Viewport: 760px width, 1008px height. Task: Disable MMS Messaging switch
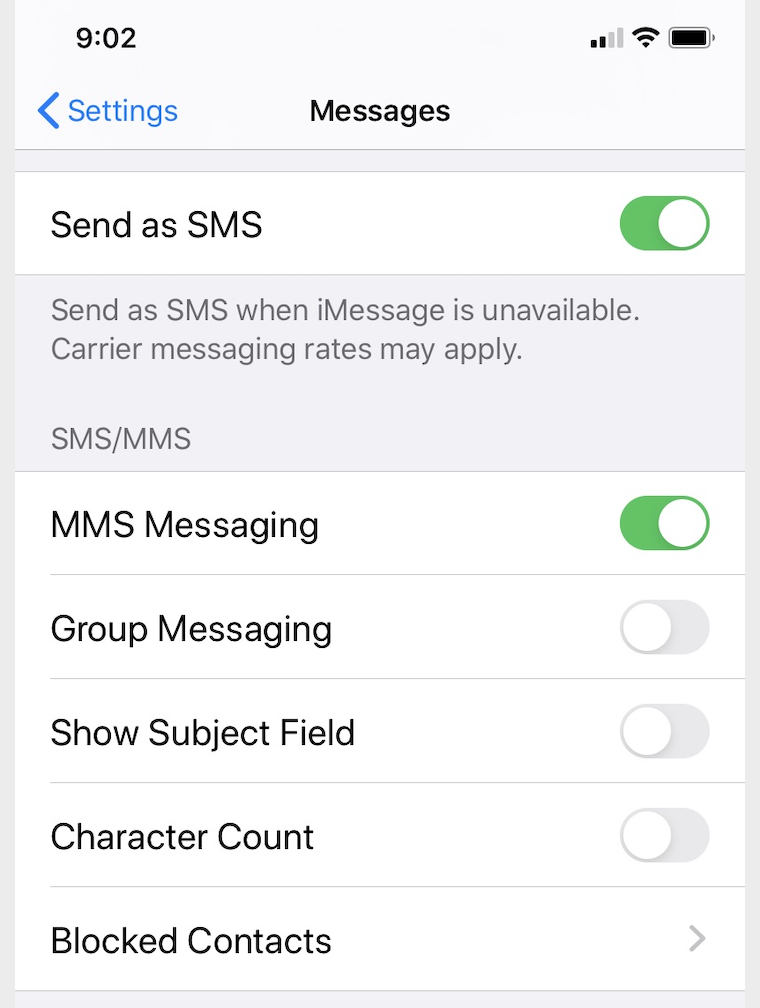tap(664, 524)
